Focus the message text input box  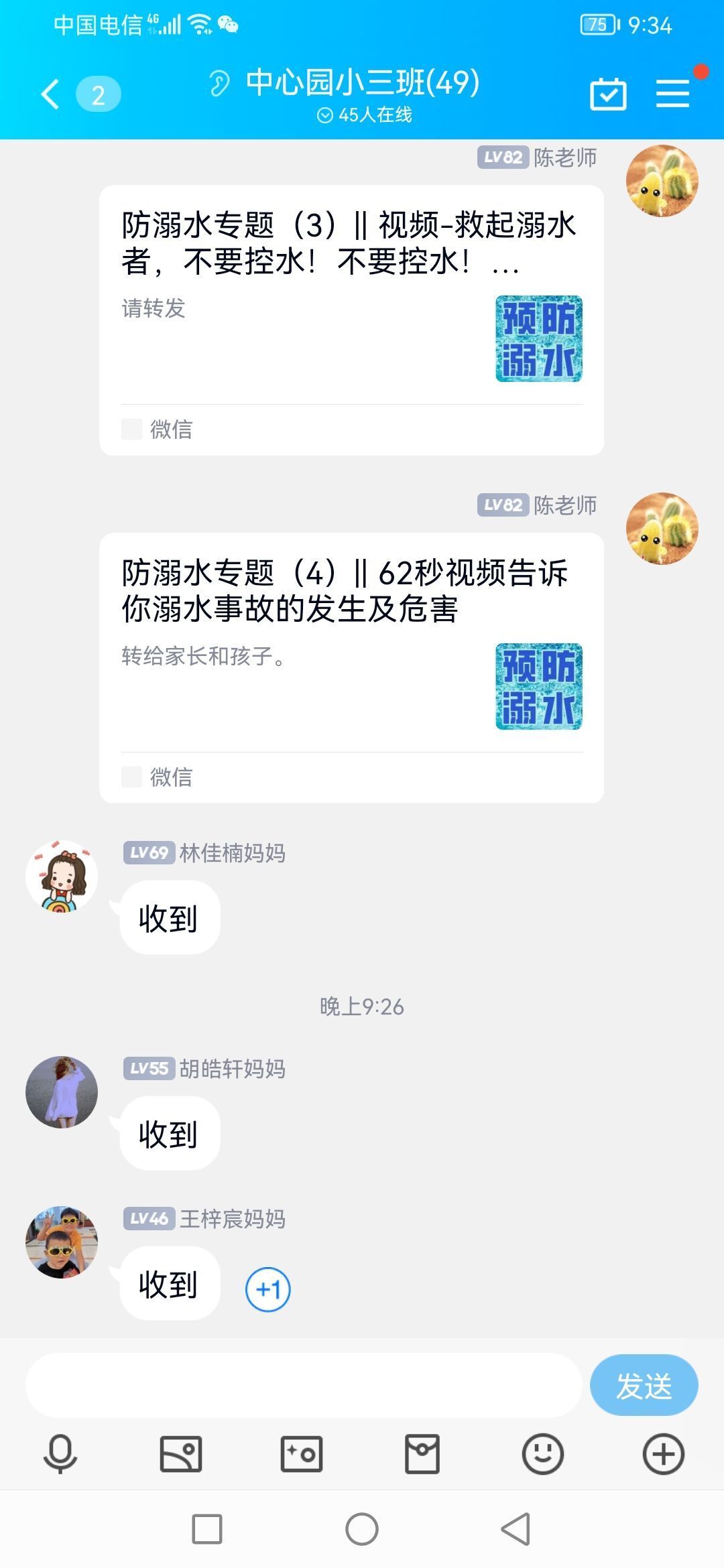(x=303, y=1385)
